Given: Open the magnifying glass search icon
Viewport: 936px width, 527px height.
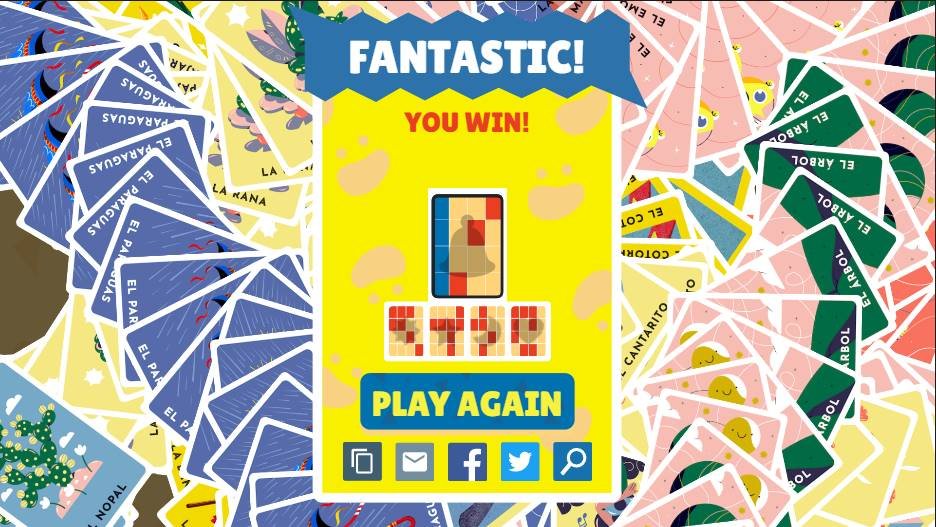Looking at the screenshot, I should [572, 462].
